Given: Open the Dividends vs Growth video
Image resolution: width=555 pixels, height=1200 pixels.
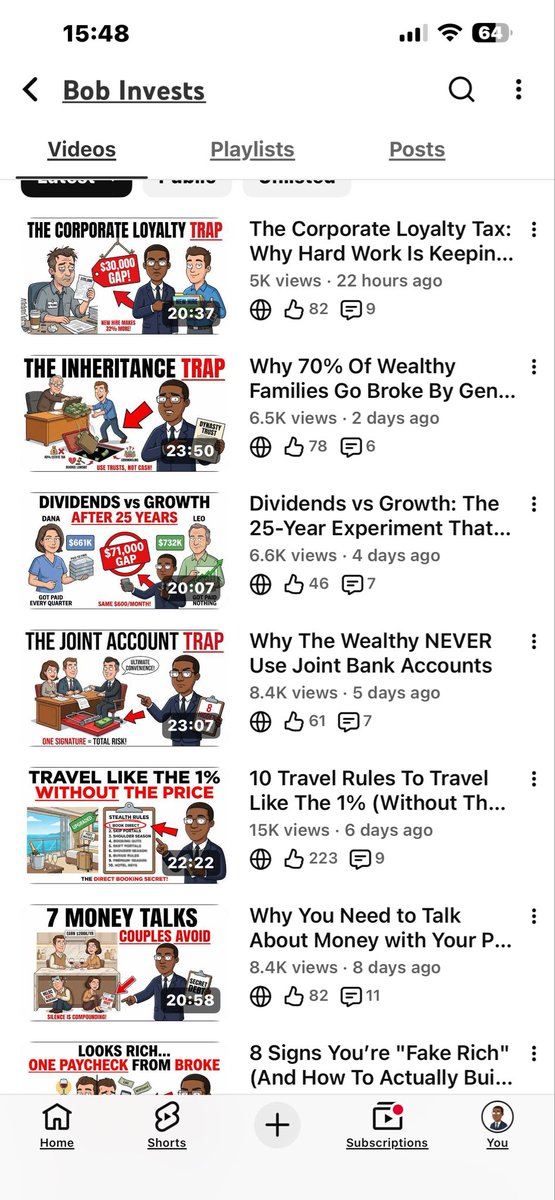Looking at the screenshot, I should pyautogui.click(x=380, y=515).
